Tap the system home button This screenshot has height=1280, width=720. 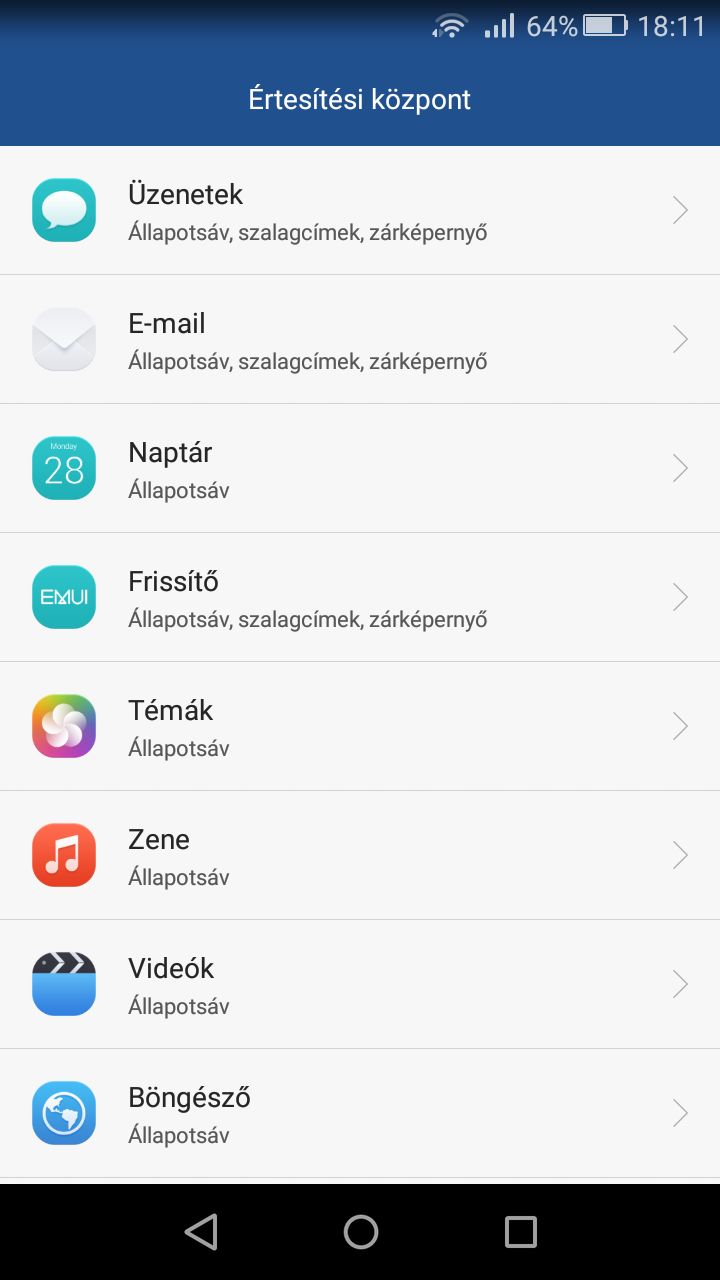click(x=360, y=1232)
